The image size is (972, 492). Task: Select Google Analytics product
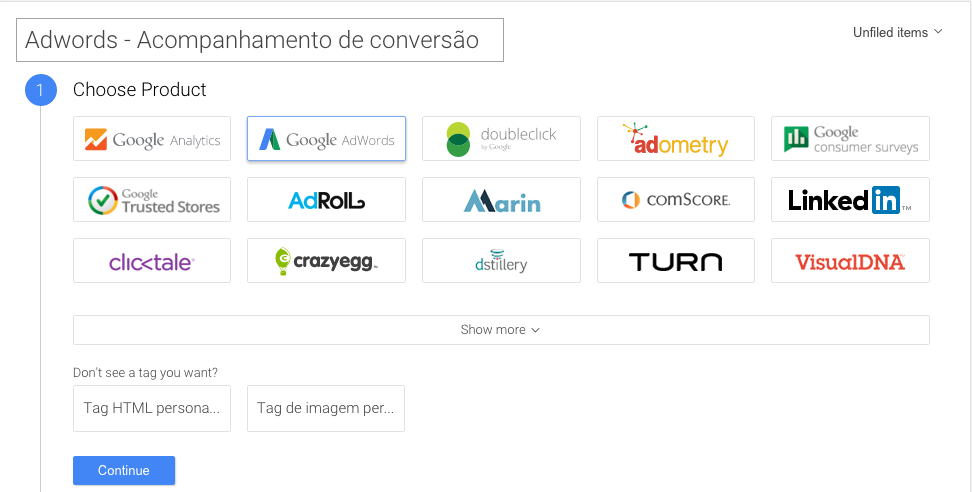tap(152, 139)
